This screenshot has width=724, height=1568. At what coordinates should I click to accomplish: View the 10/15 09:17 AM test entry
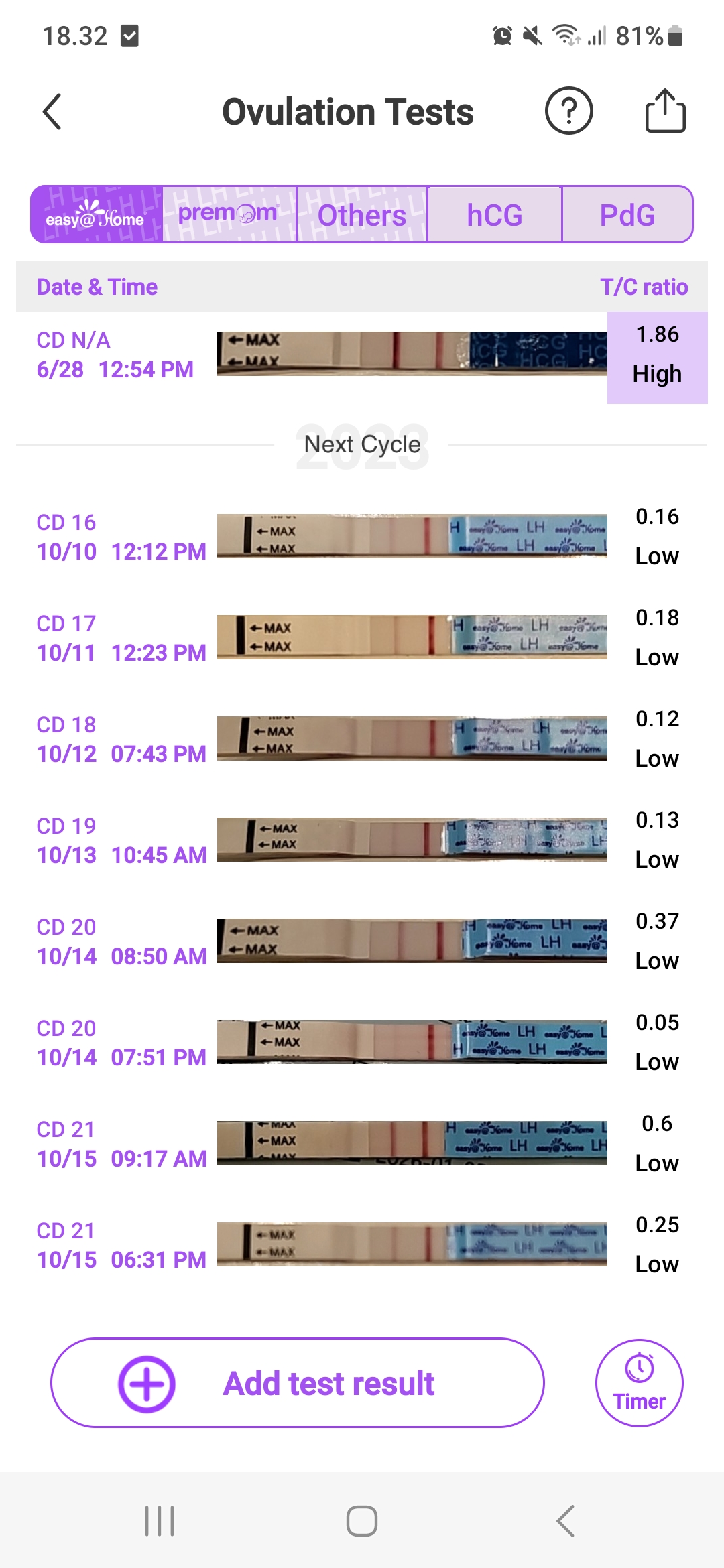362,1144
